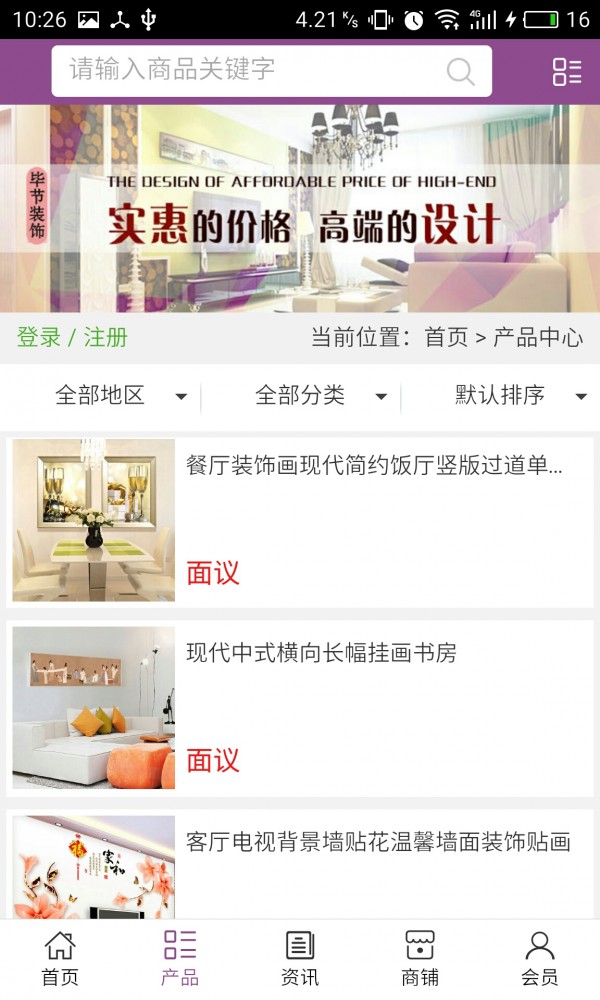
Task: Tap the 登录 login link
Action: 39,338
